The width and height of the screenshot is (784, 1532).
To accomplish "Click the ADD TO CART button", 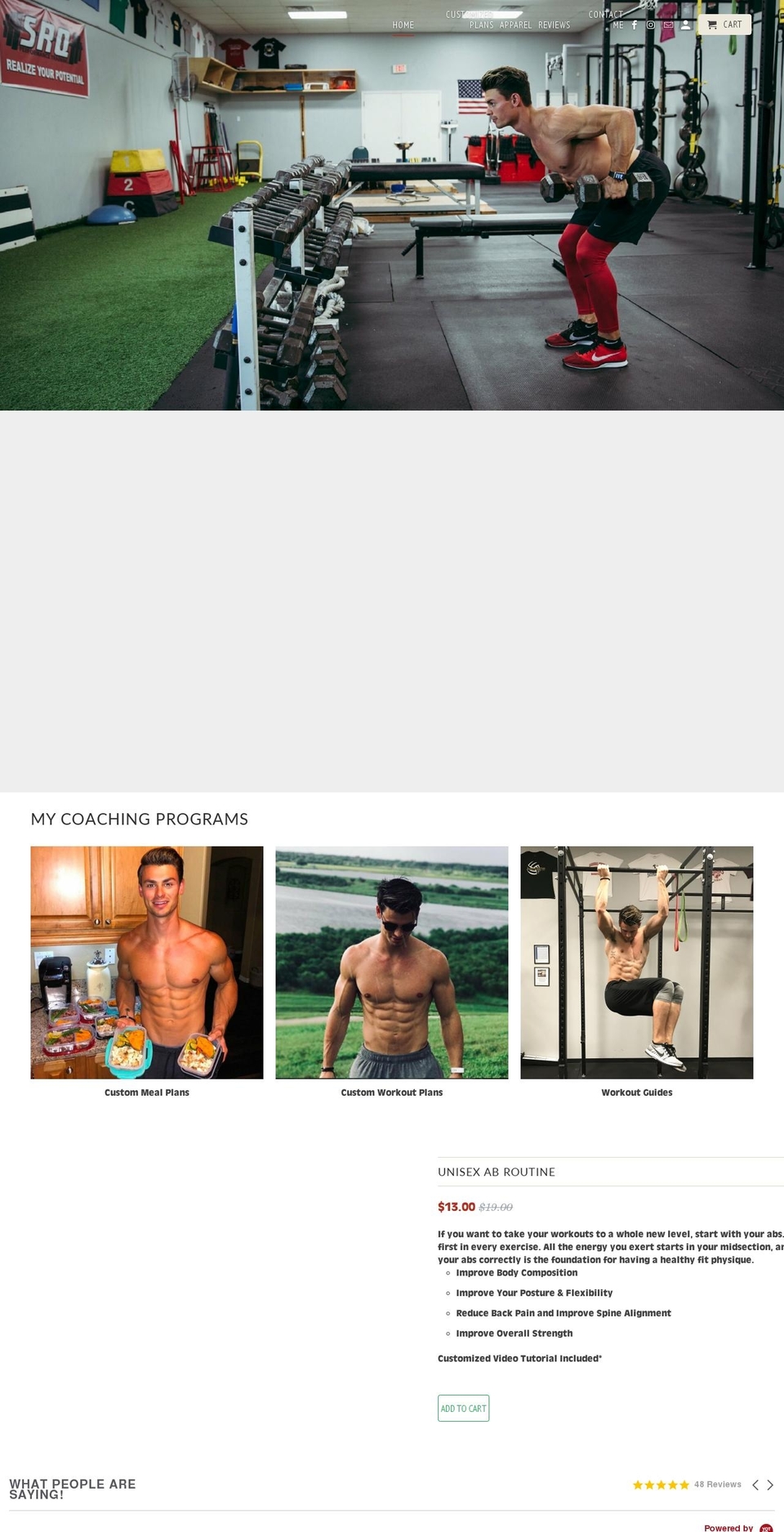I will pyautogui.click(x=463, y=1409).
